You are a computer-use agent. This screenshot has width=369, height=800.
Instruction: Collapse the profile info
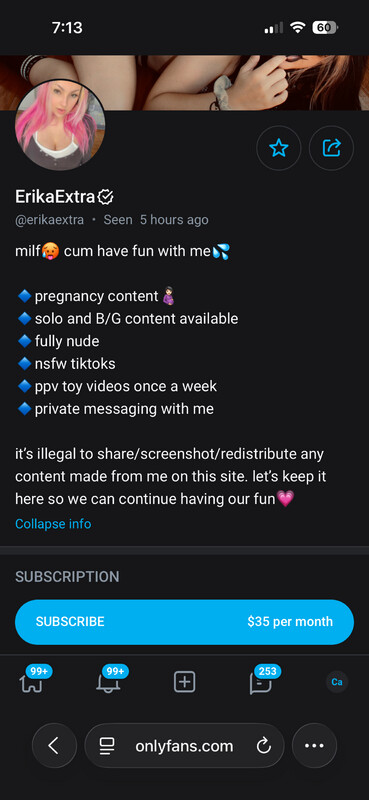click(53, 523)
